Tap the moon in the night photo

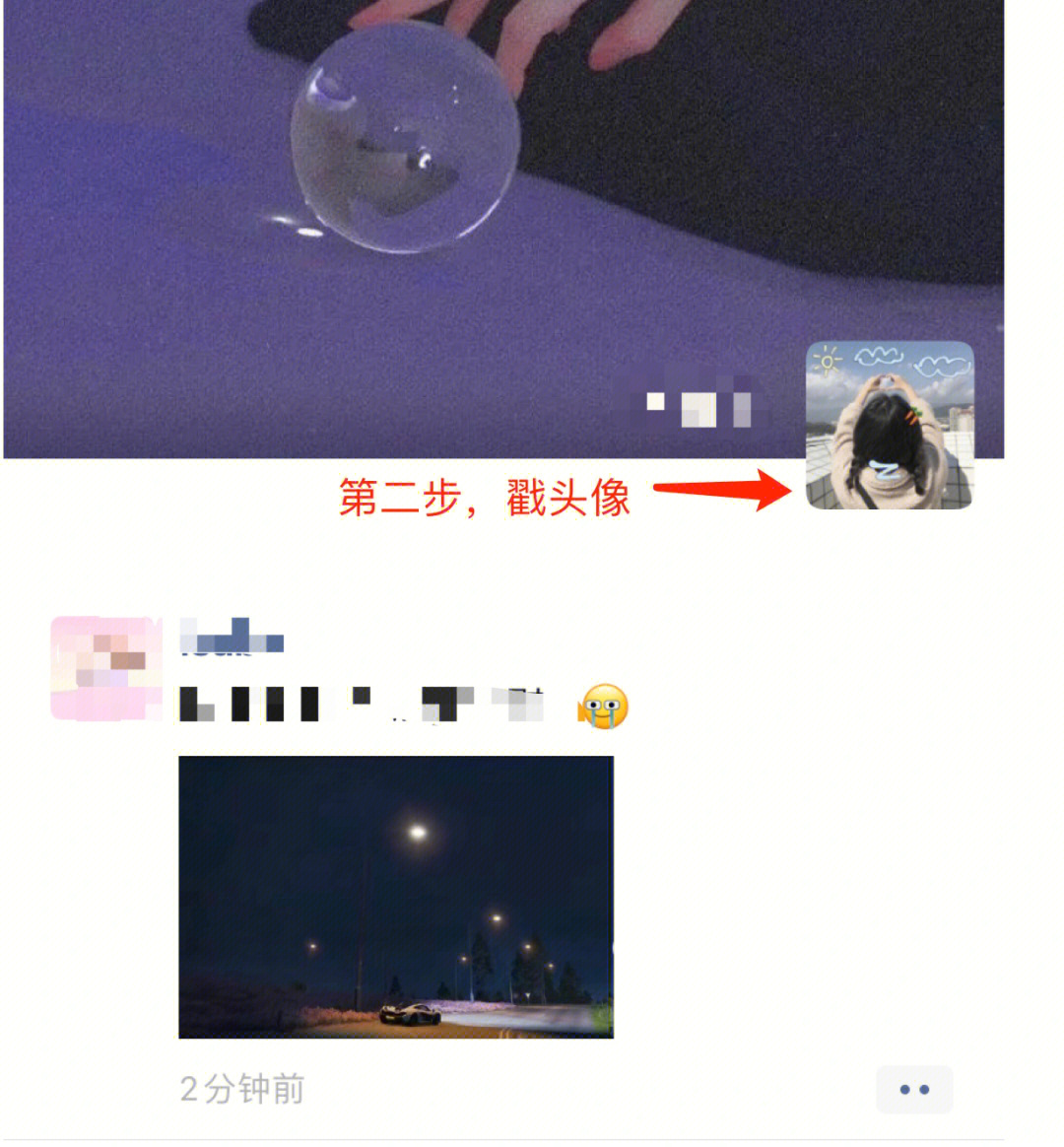pyautogui.click(x=415, y=834)
